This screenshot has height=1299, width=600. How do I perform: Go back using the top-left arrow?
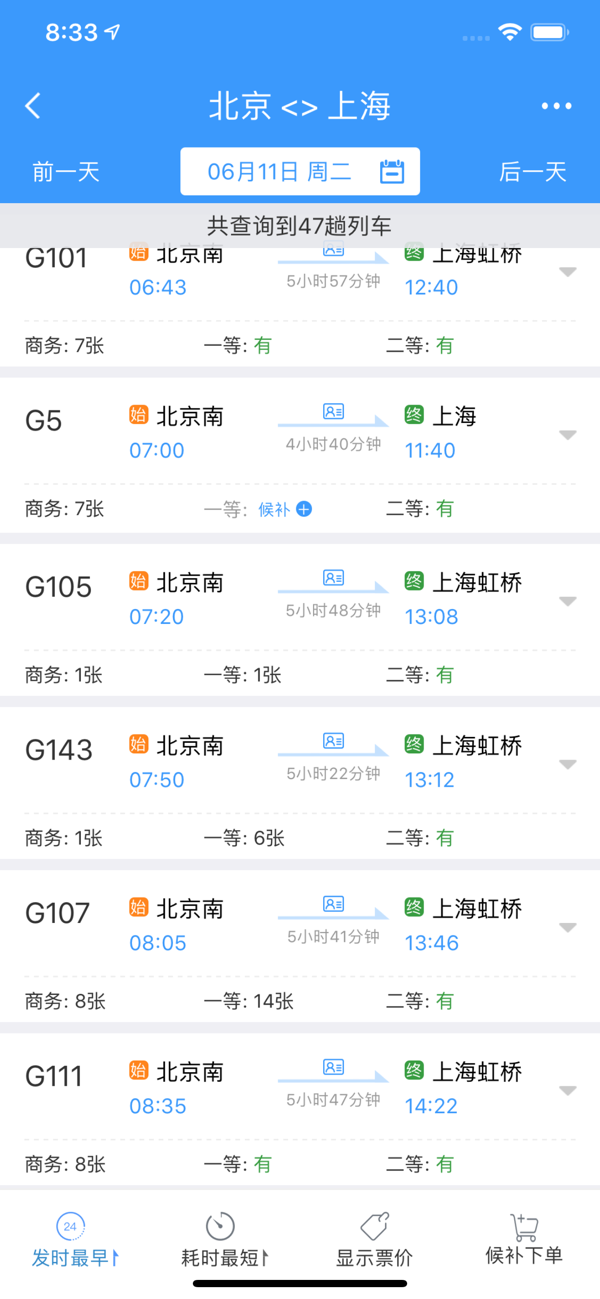point(33,106)
